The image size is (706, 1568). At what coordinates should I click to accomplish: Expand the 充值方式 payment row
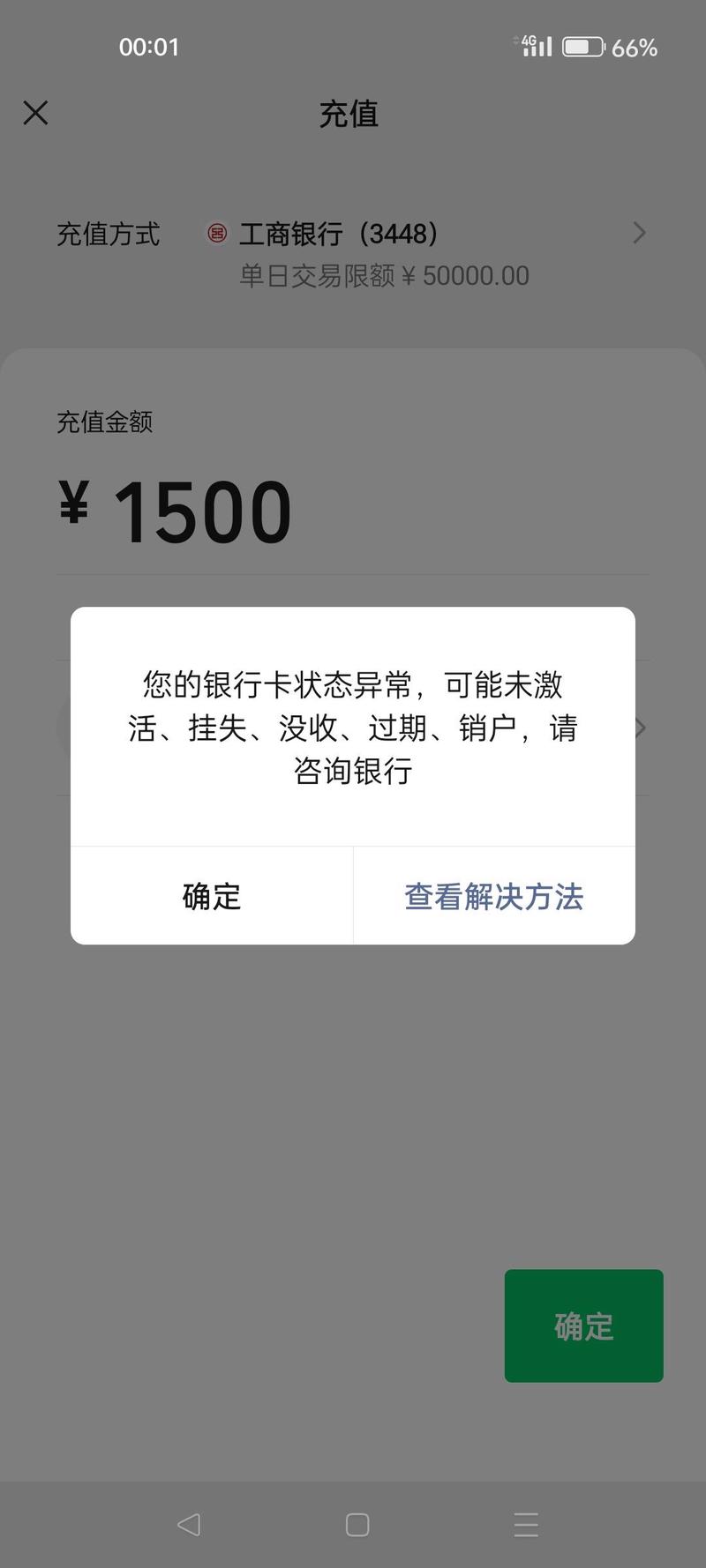108,235
